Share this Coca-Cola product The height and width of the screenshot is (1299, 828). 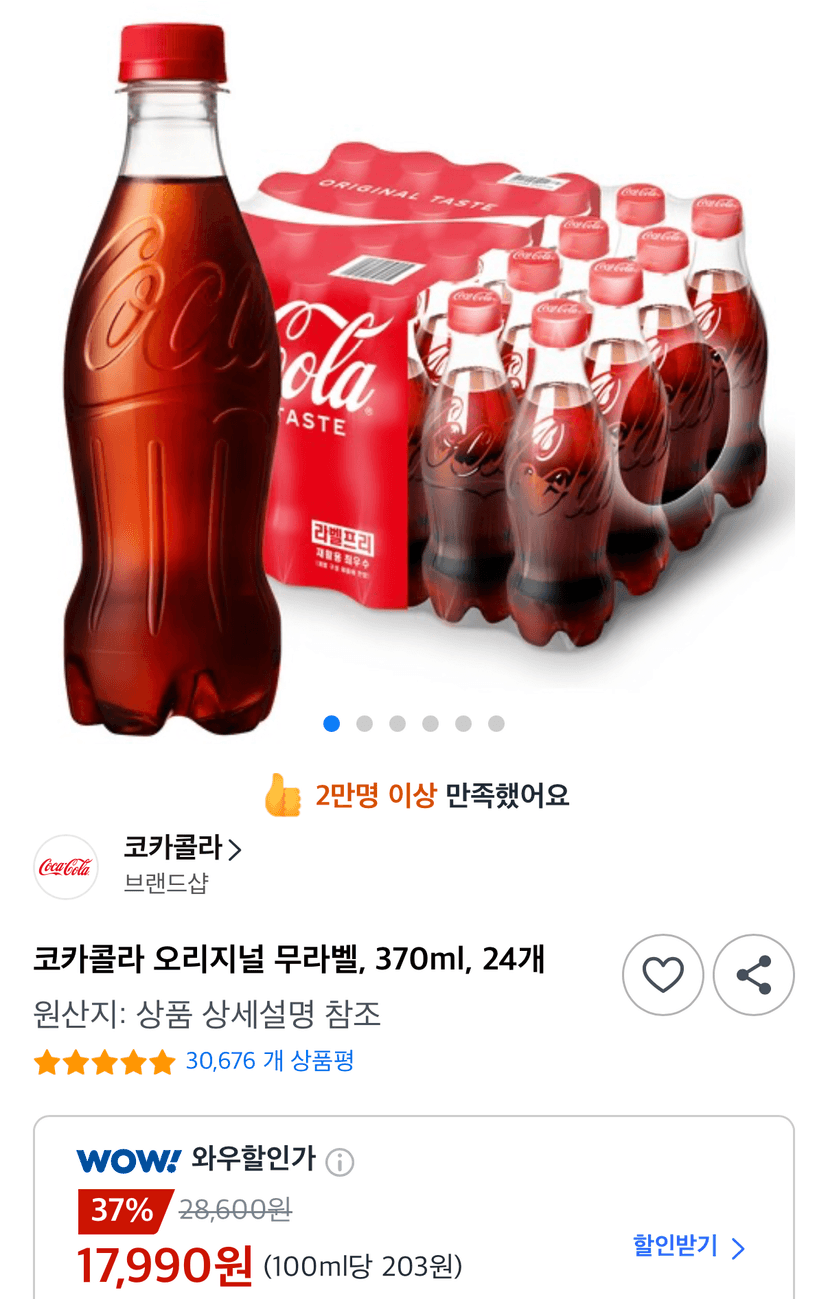click(753, 975)
